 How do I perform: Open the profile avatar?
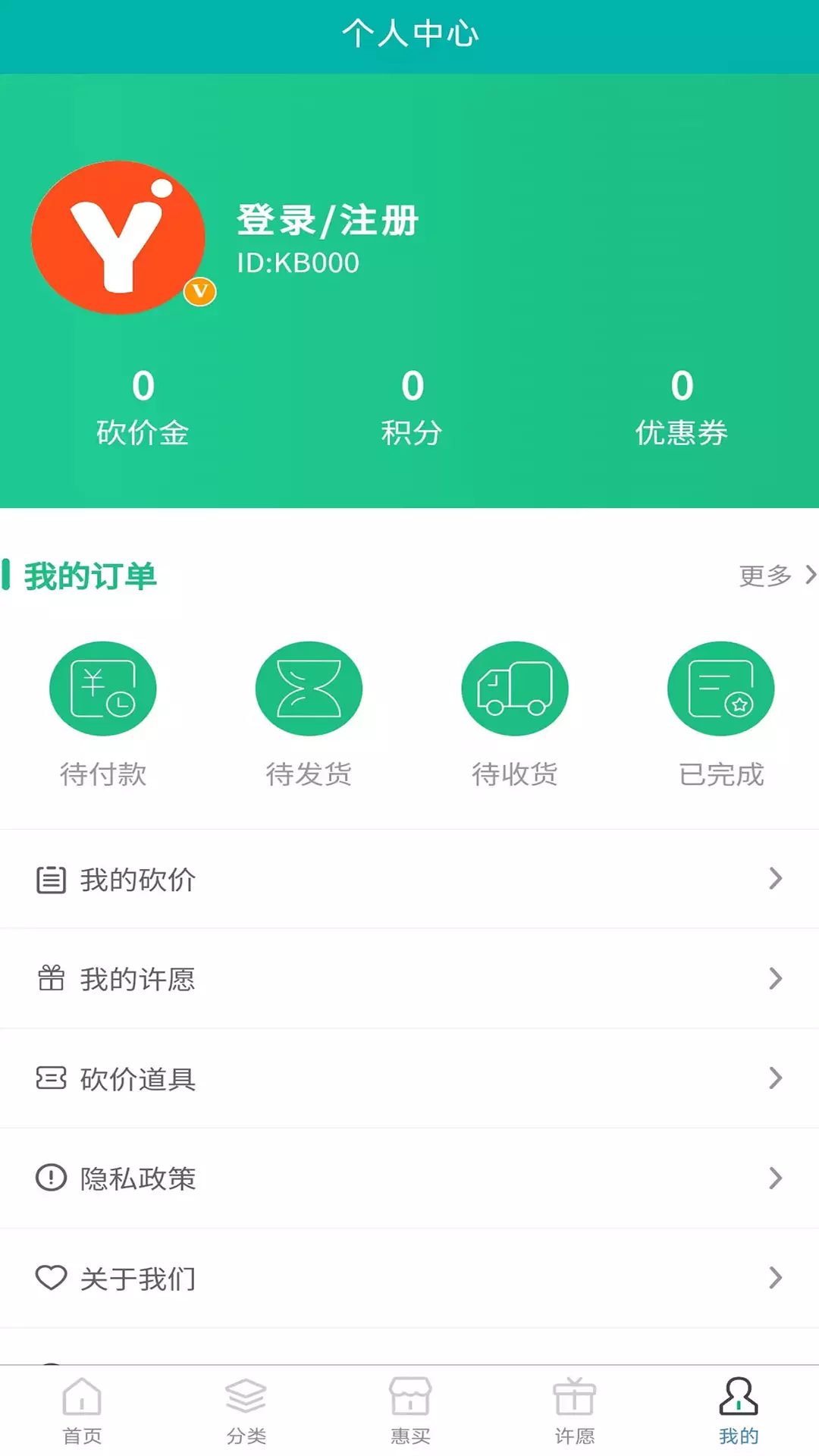pyautogui.click(x=118, y=237)
